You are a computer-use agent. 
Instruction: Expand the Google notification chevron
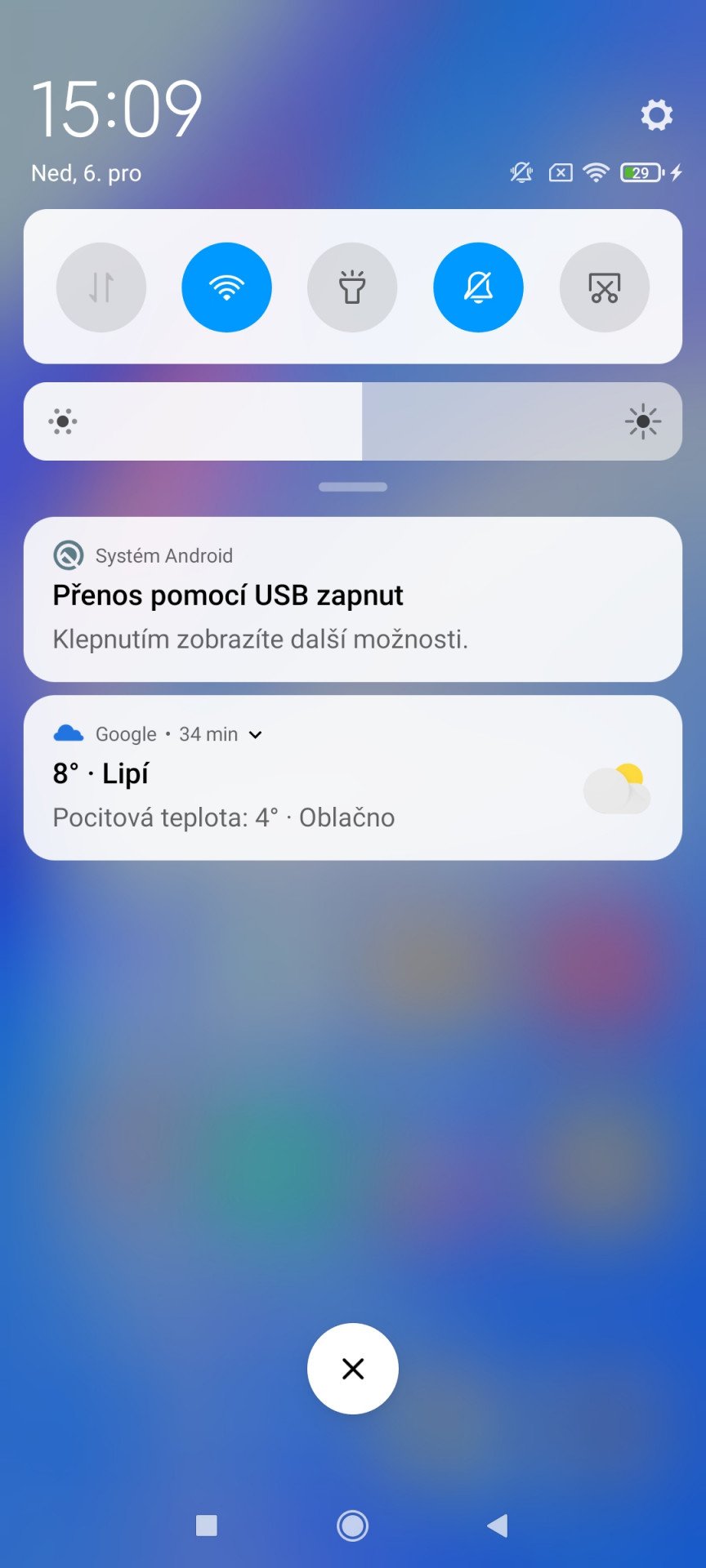tap(255, 735)
